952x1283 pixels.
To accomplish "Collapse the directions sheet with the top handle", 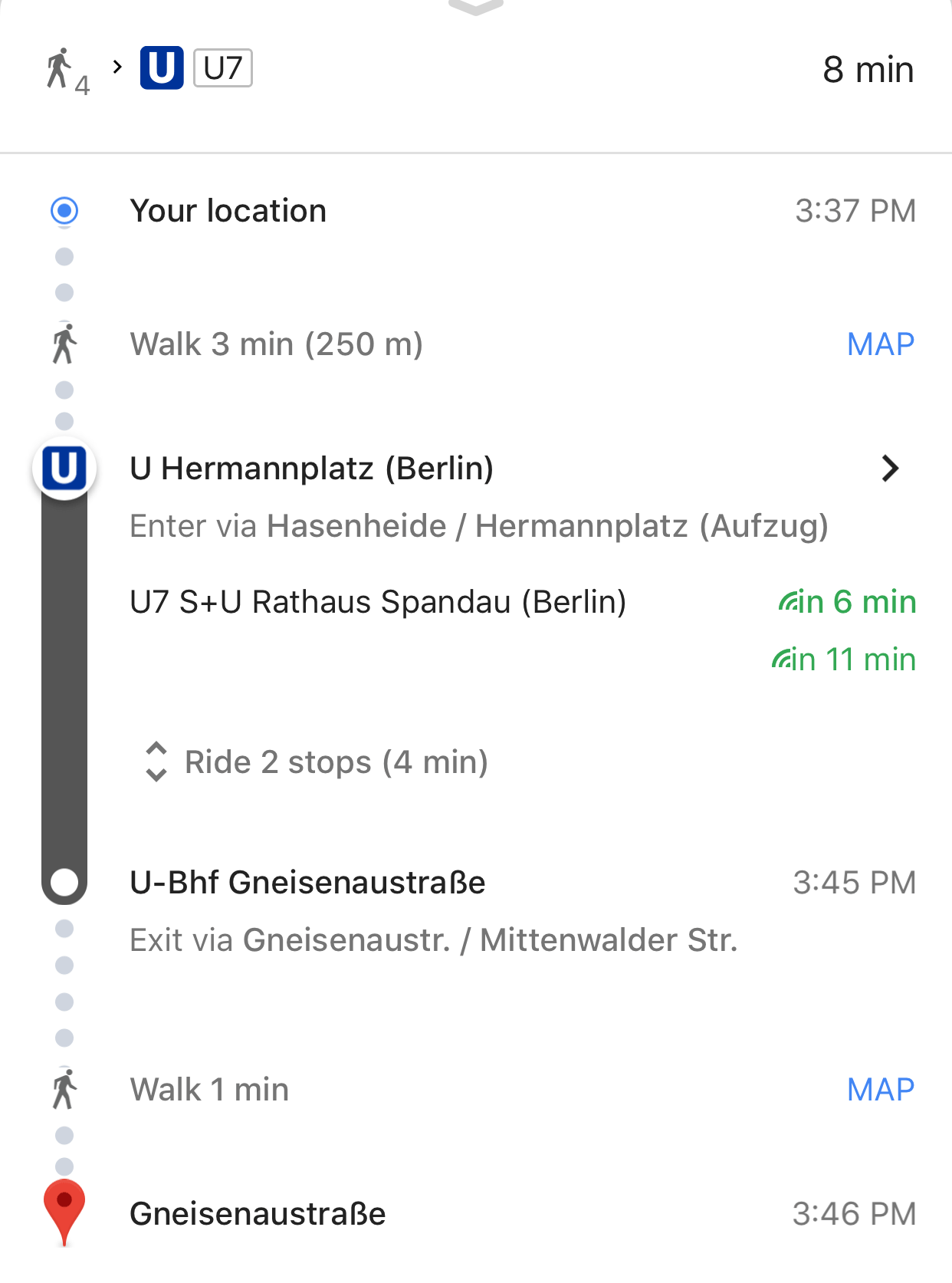I will click(x=475, y=8).
